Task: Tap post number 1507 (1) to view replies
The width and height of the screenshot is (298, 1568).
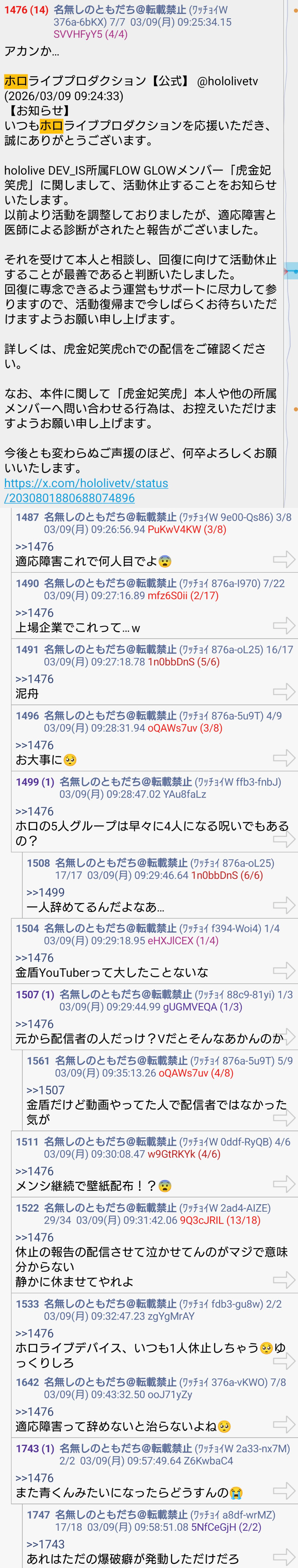Action: click(x=35, y=995)
